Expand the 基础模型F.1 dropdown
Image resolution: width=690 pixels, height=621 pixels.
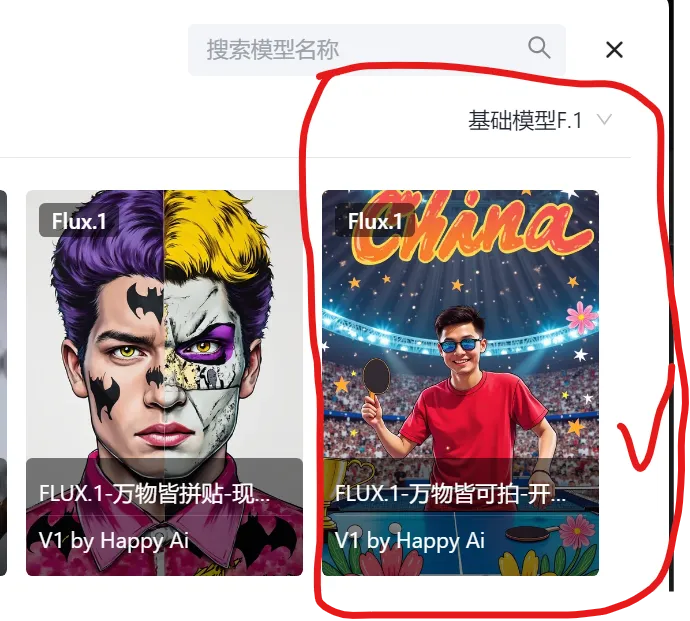point(540,121)
